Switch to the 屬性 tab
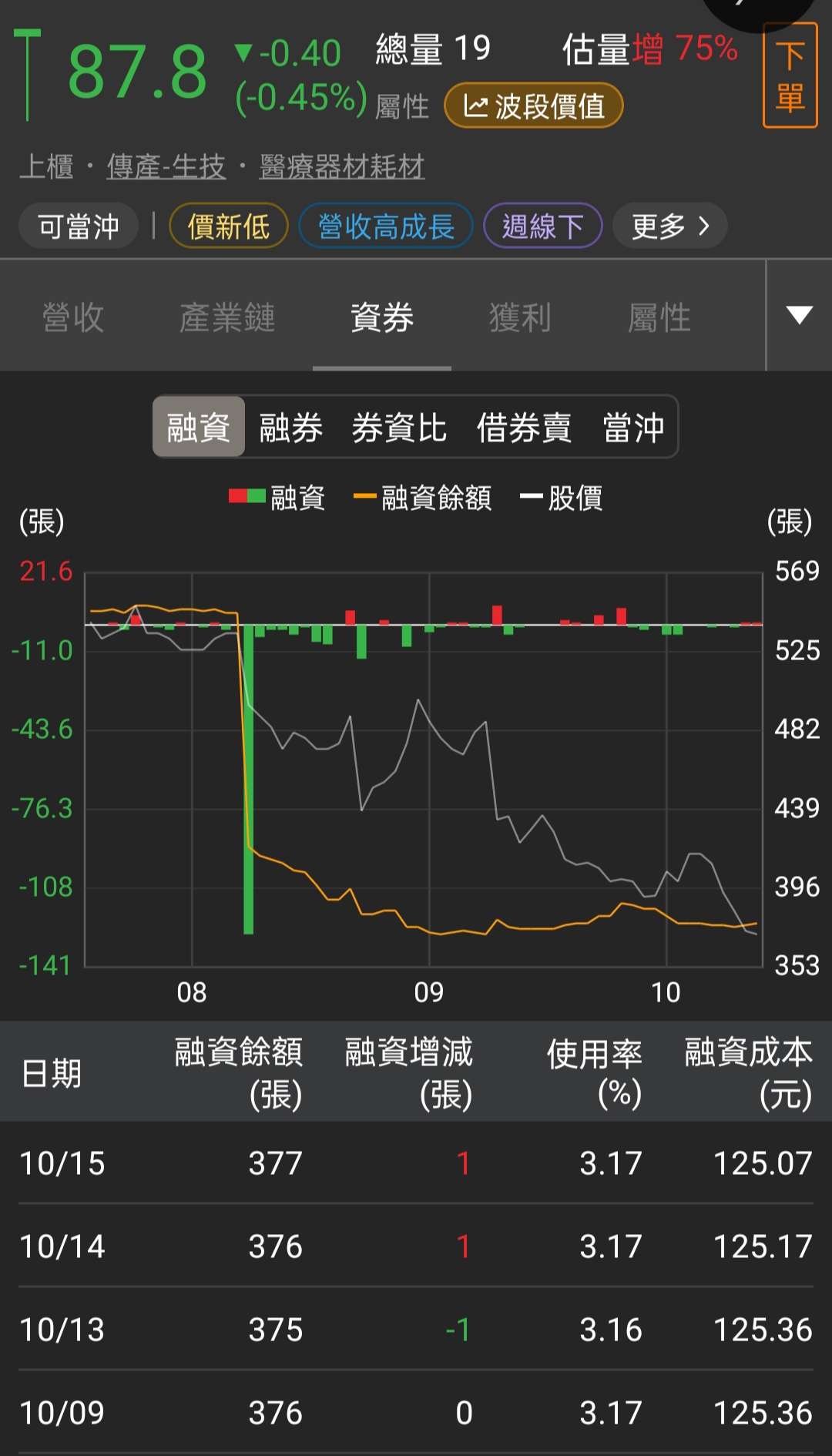The image size is (832, 1456). pyautogui.click(x=659, y=317)
